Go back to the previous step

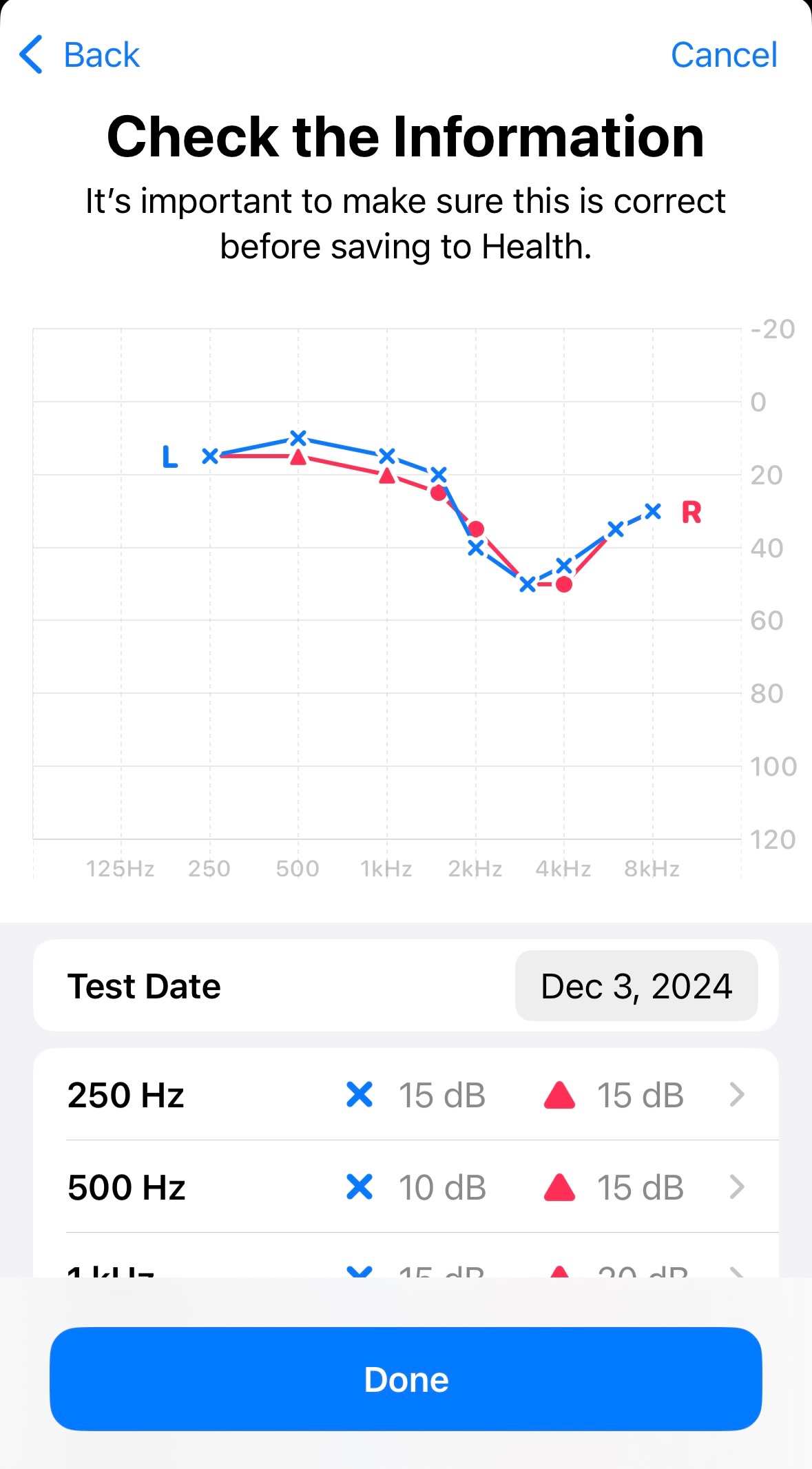(80, 55)
